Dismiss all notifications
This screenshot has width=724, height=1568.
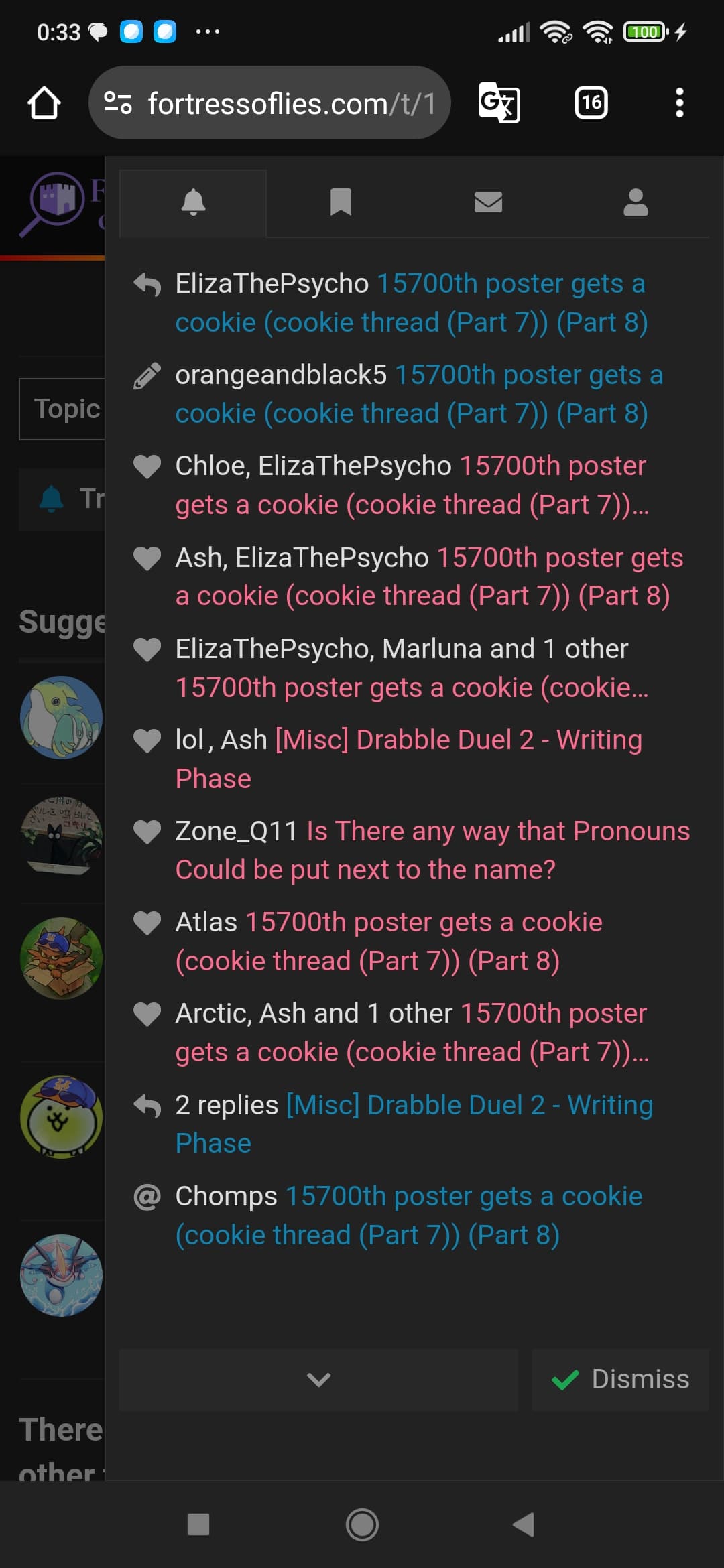pos(621,1380)
